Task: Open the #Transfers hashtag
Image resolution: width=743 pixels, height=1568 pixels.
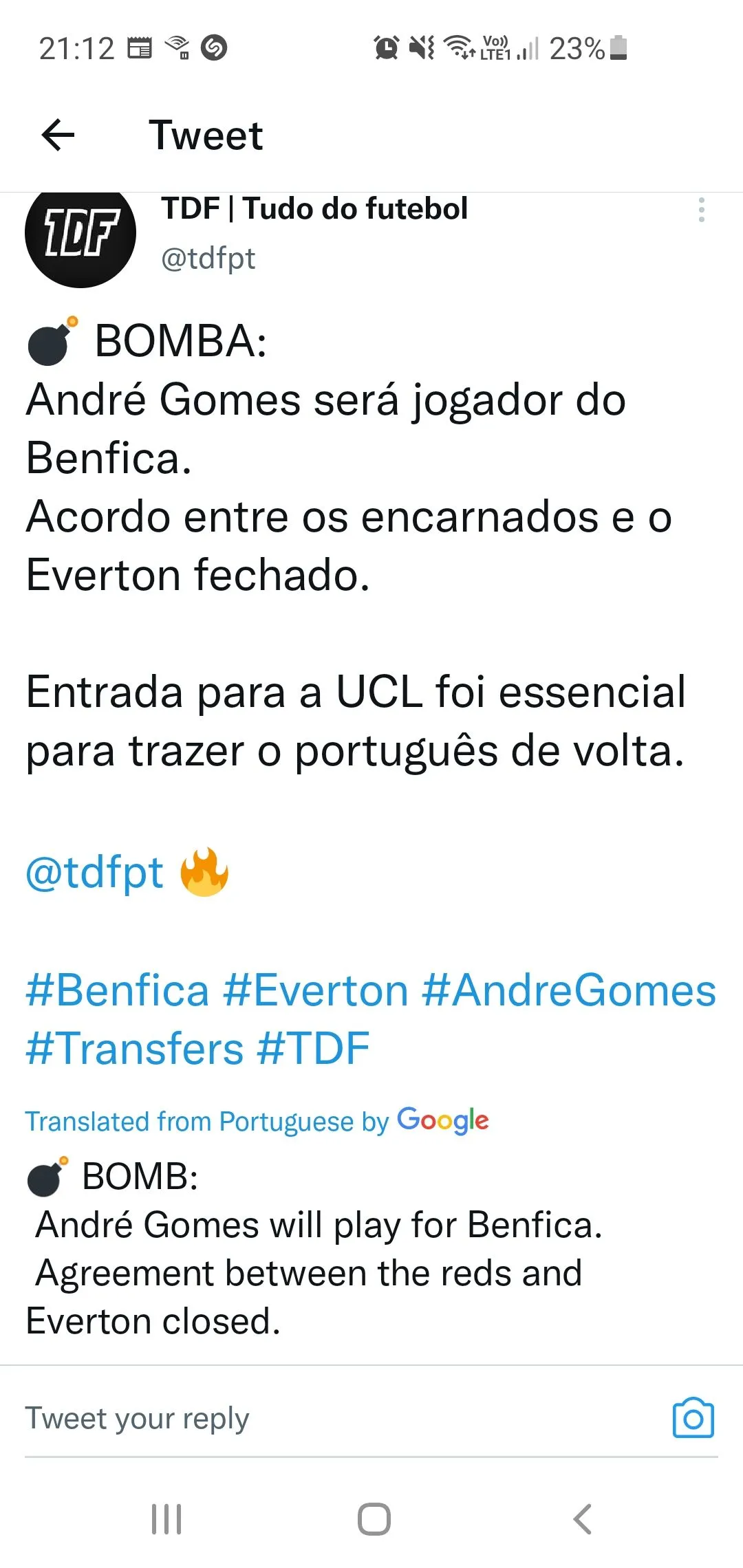Action: coord(135,1049)
